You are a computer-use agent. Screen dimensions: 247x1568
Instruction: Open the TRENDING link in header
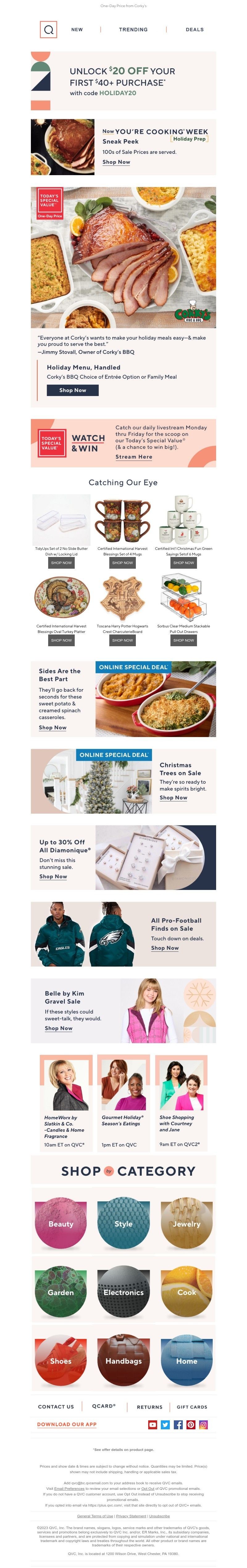[x=133, y=29]
